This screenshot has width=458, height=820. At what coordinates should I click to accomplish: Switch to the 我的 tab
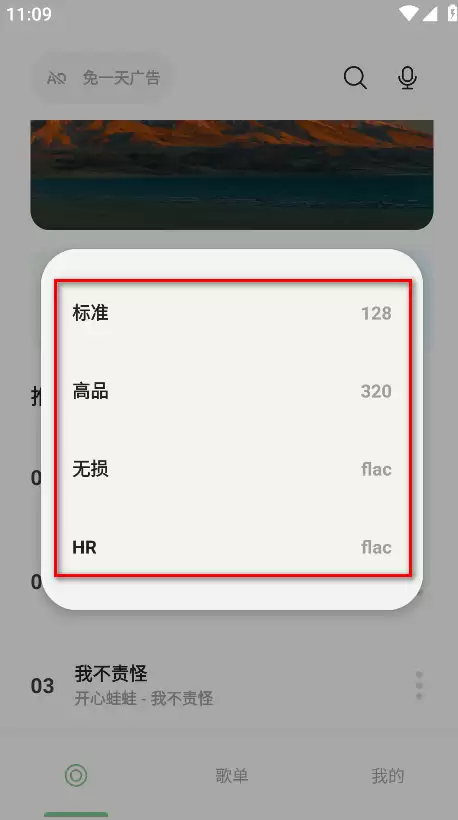(x=387, y=776)
